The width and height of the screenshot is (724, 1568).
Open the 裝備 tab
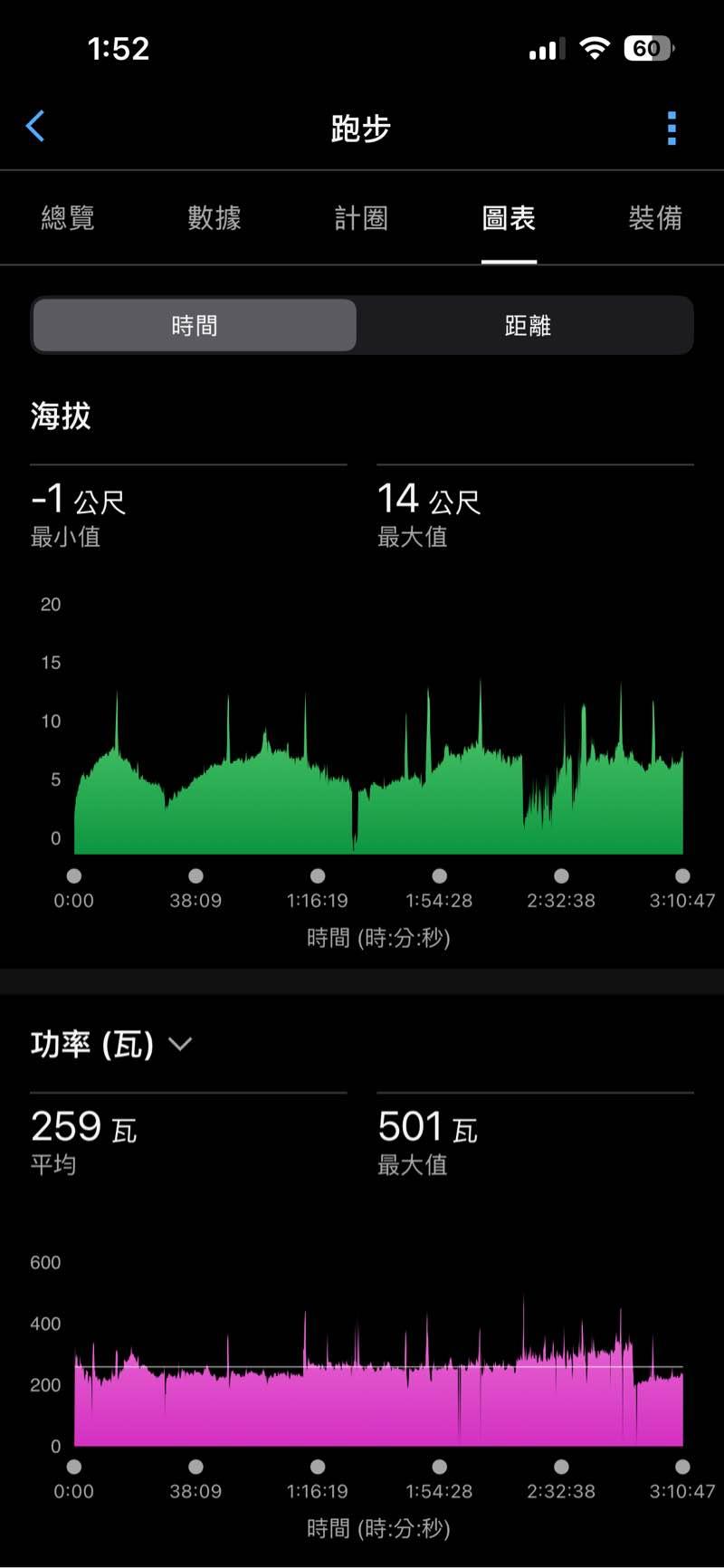[655, 218]
